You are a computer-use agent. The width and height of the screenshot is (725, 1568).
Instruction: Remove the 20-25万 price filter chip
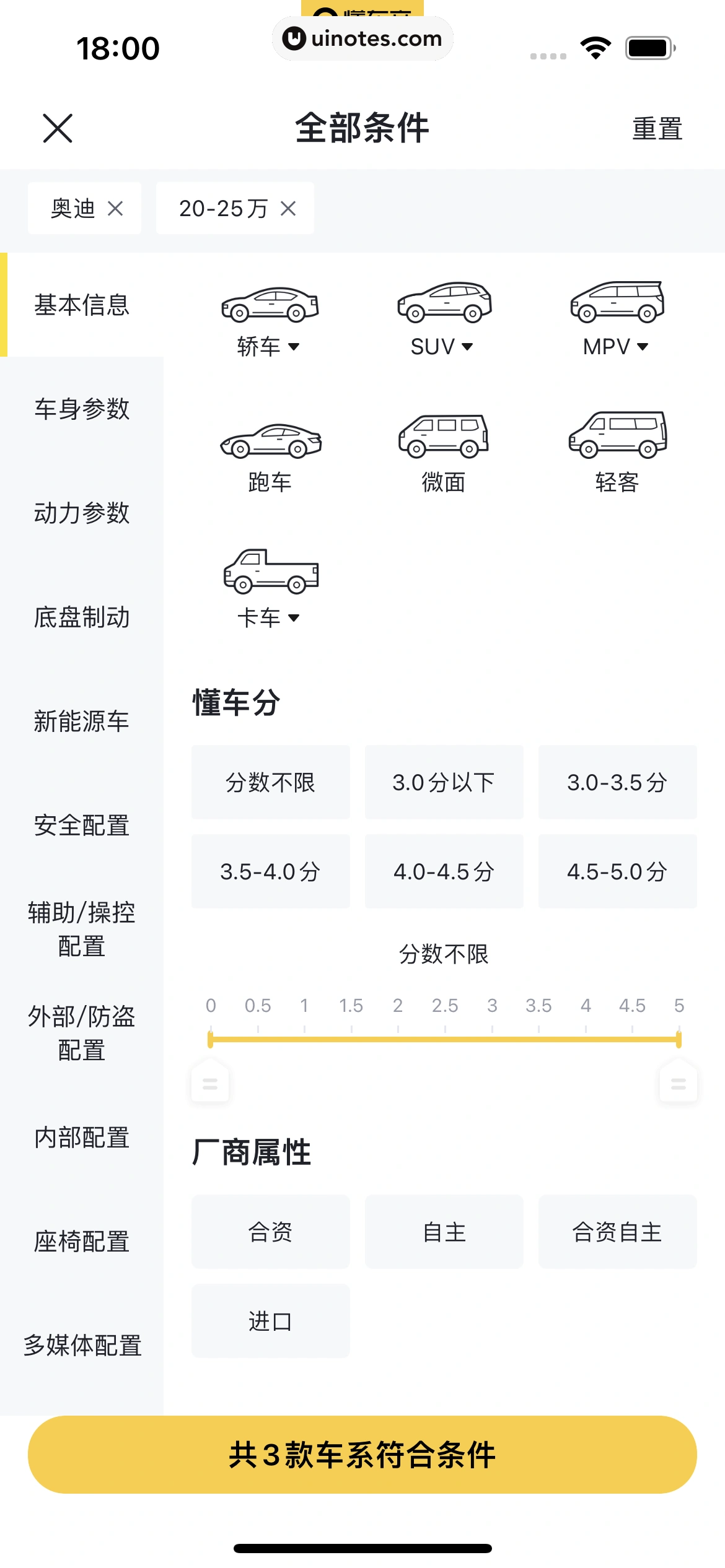pyautogui.click(x=288, y=209)
